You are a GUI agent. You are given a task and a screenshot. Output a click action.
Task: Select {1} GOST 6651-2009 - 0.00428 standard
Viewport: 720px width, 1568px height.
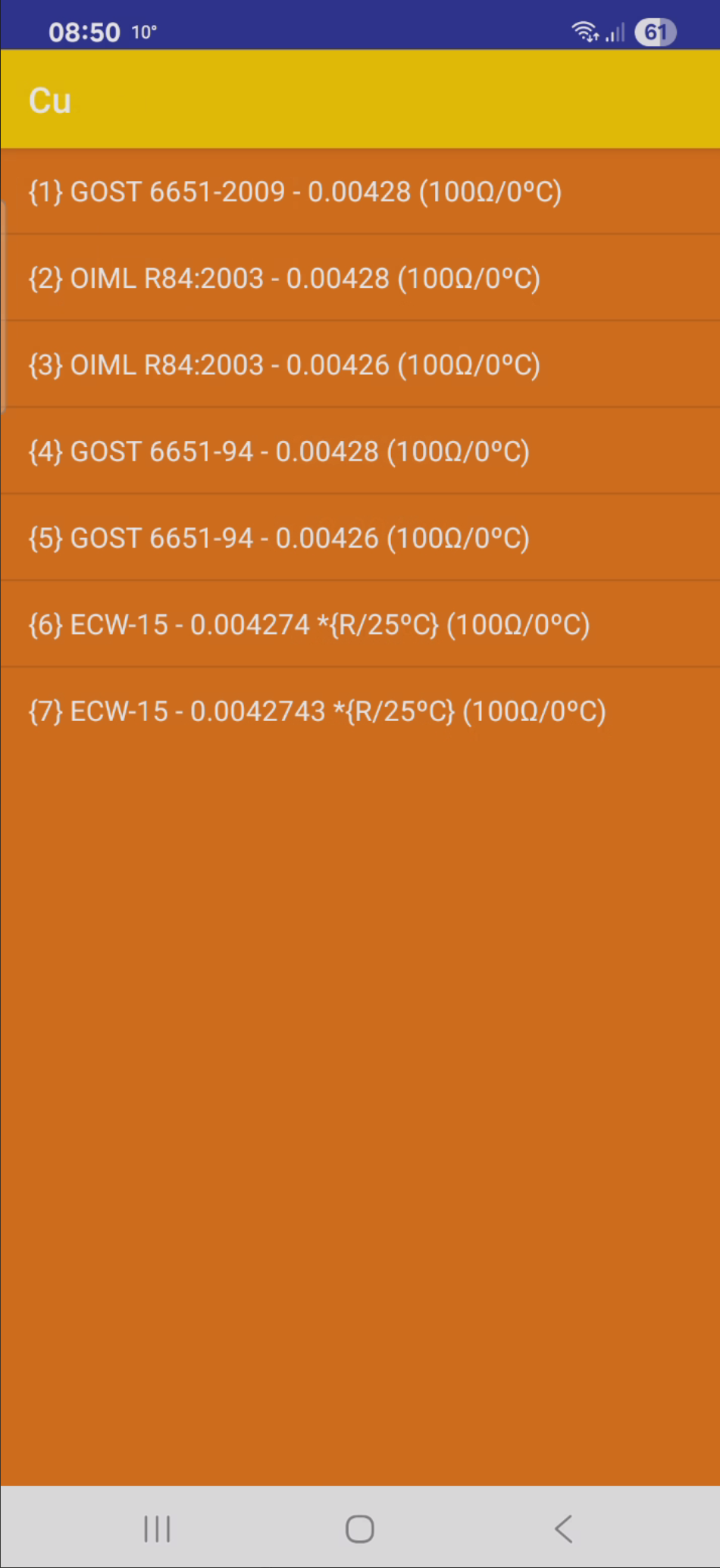click(295, 192)
